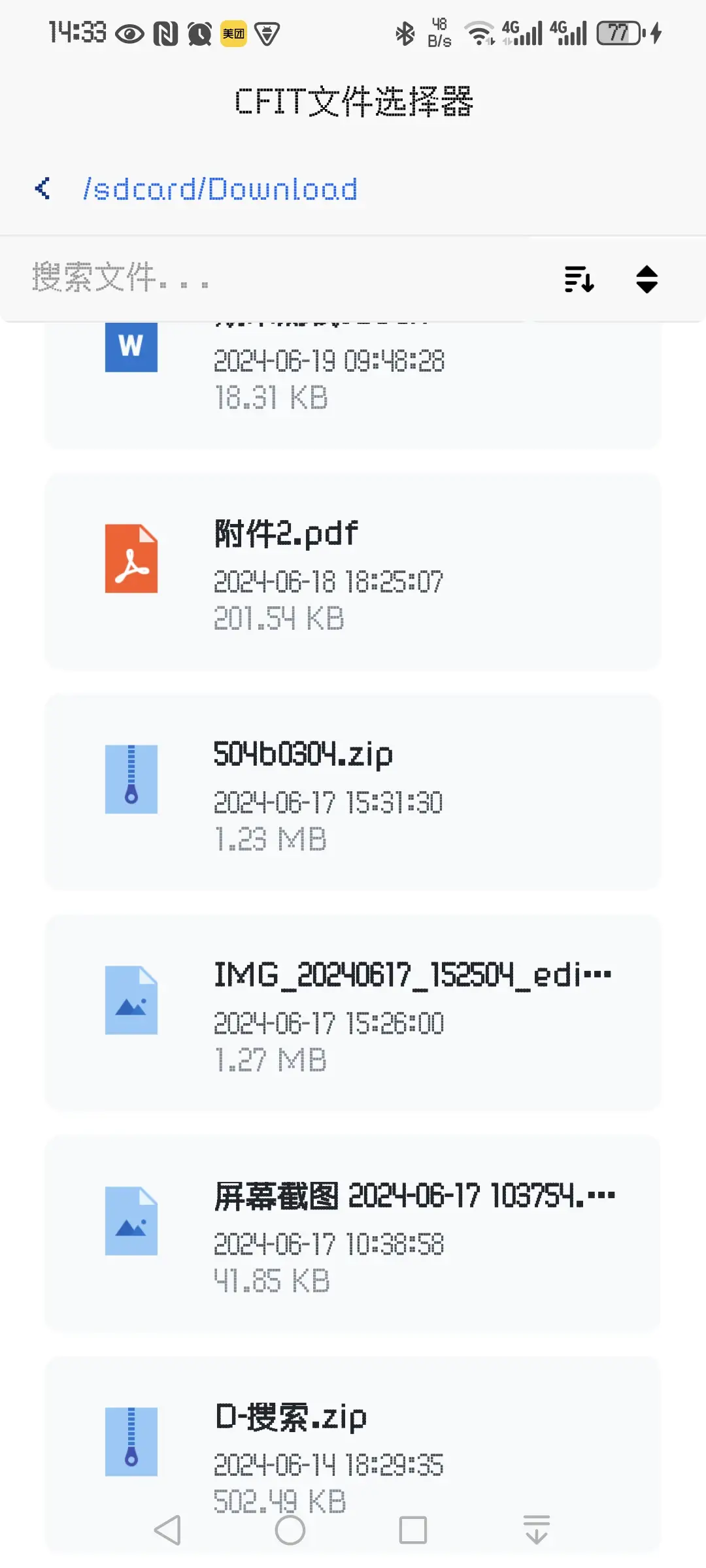Screen dimensions: 706x1568
Task: Select 屏幕截图 2024-06-17 103754 image
Action: [x=353, y=1233]
